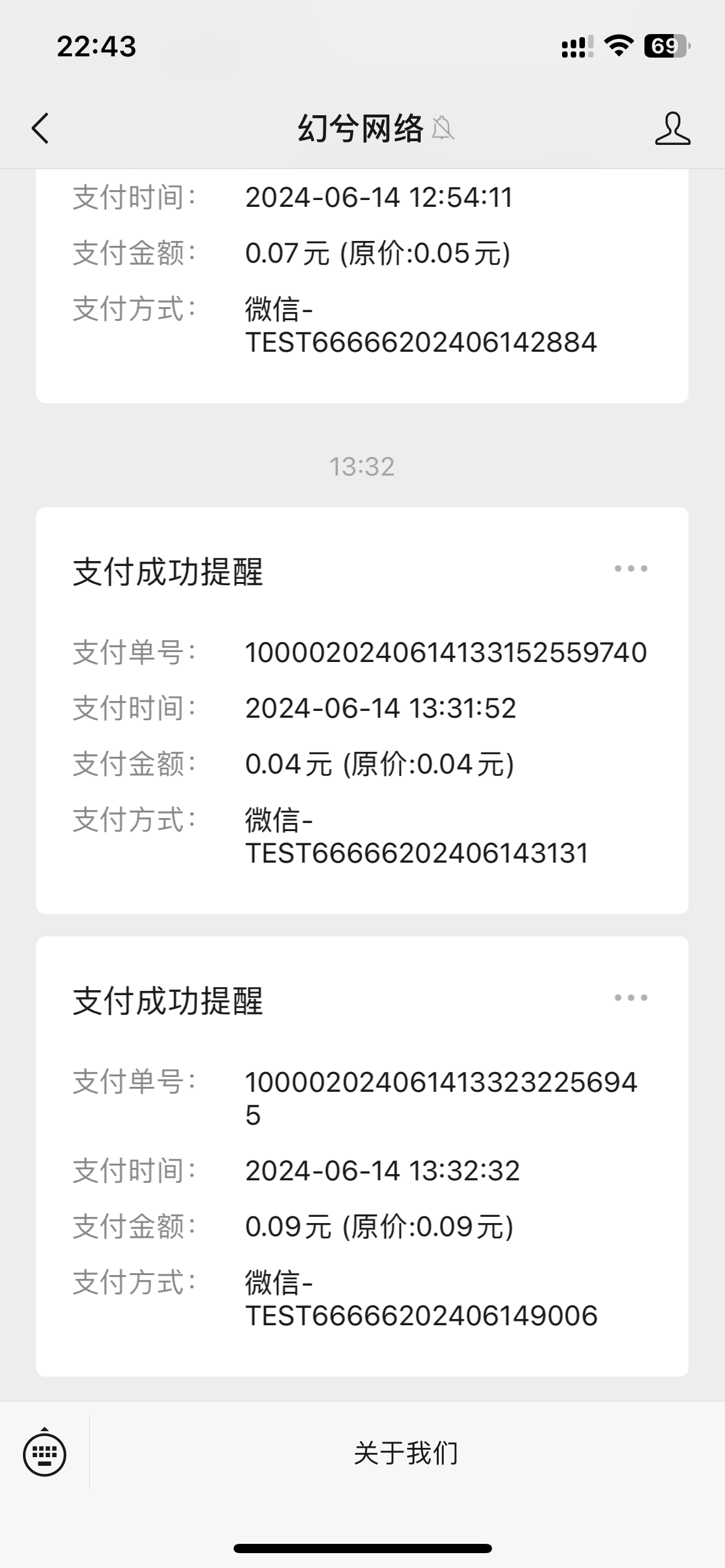This screenshot has height=1568, width=725.
Task: Open the 关于我们 menu
Action: [406, 1453]
